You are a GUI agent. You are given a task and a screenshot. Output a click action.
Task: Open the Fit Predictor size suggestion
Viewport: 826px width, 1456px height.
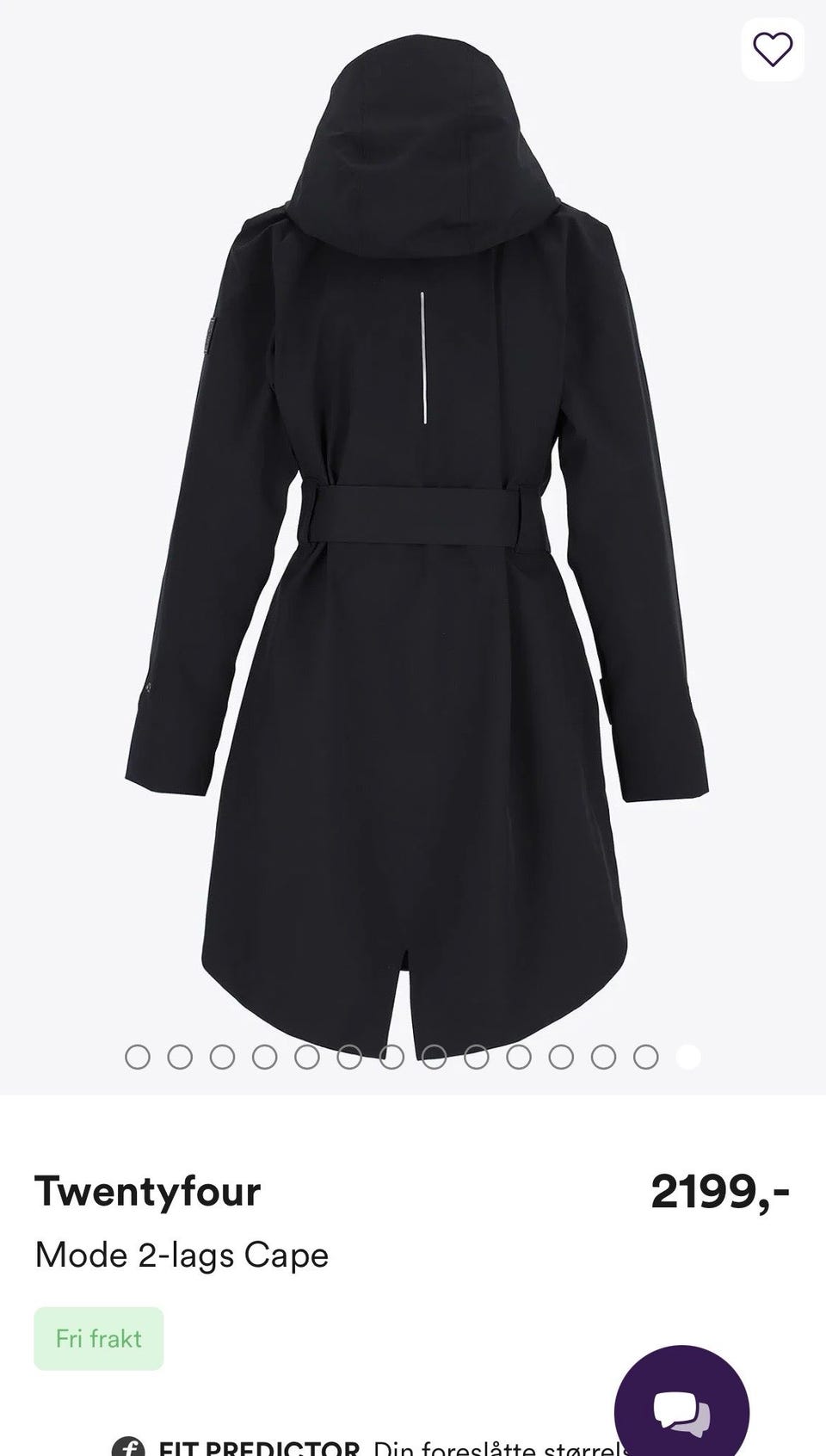pos(370,1447)
